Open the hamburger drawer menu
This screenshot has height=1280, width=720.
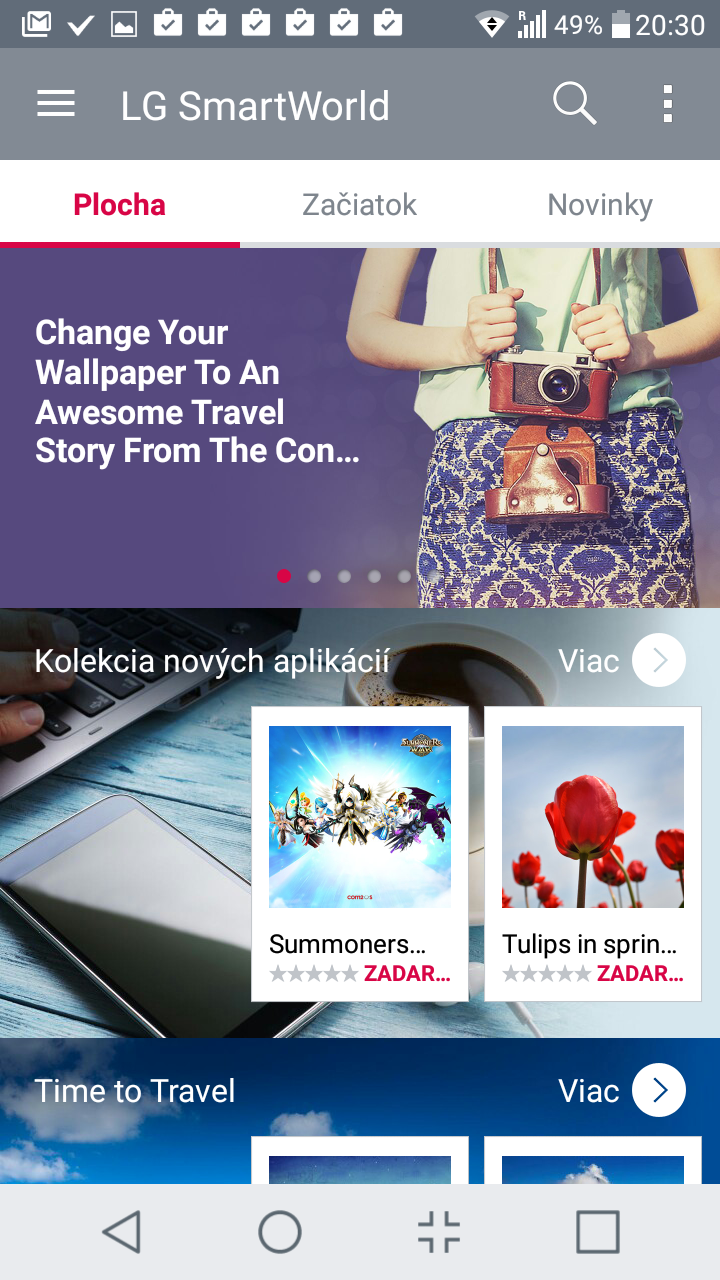[56, 104]
